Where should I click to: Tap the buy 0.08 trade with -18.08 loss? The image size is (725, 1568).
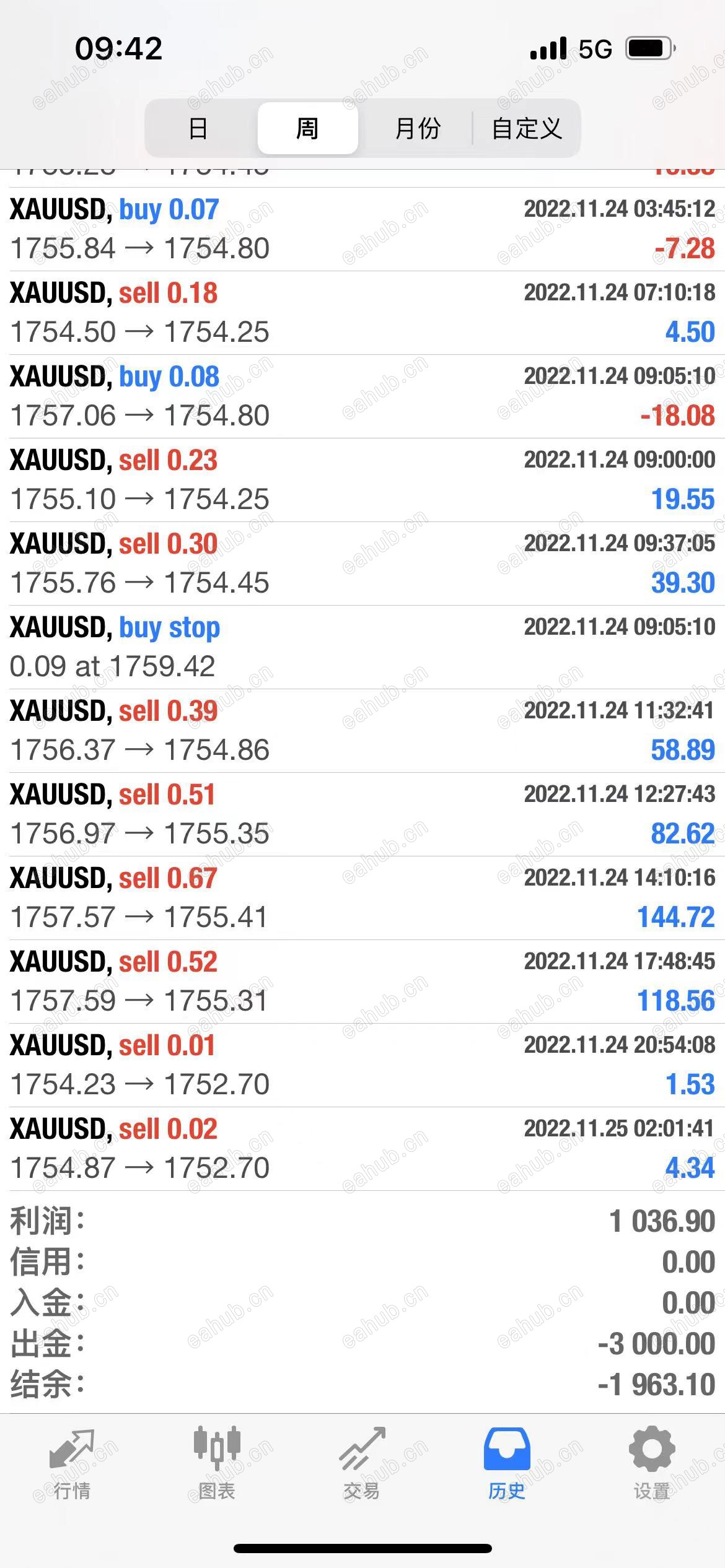362,396
